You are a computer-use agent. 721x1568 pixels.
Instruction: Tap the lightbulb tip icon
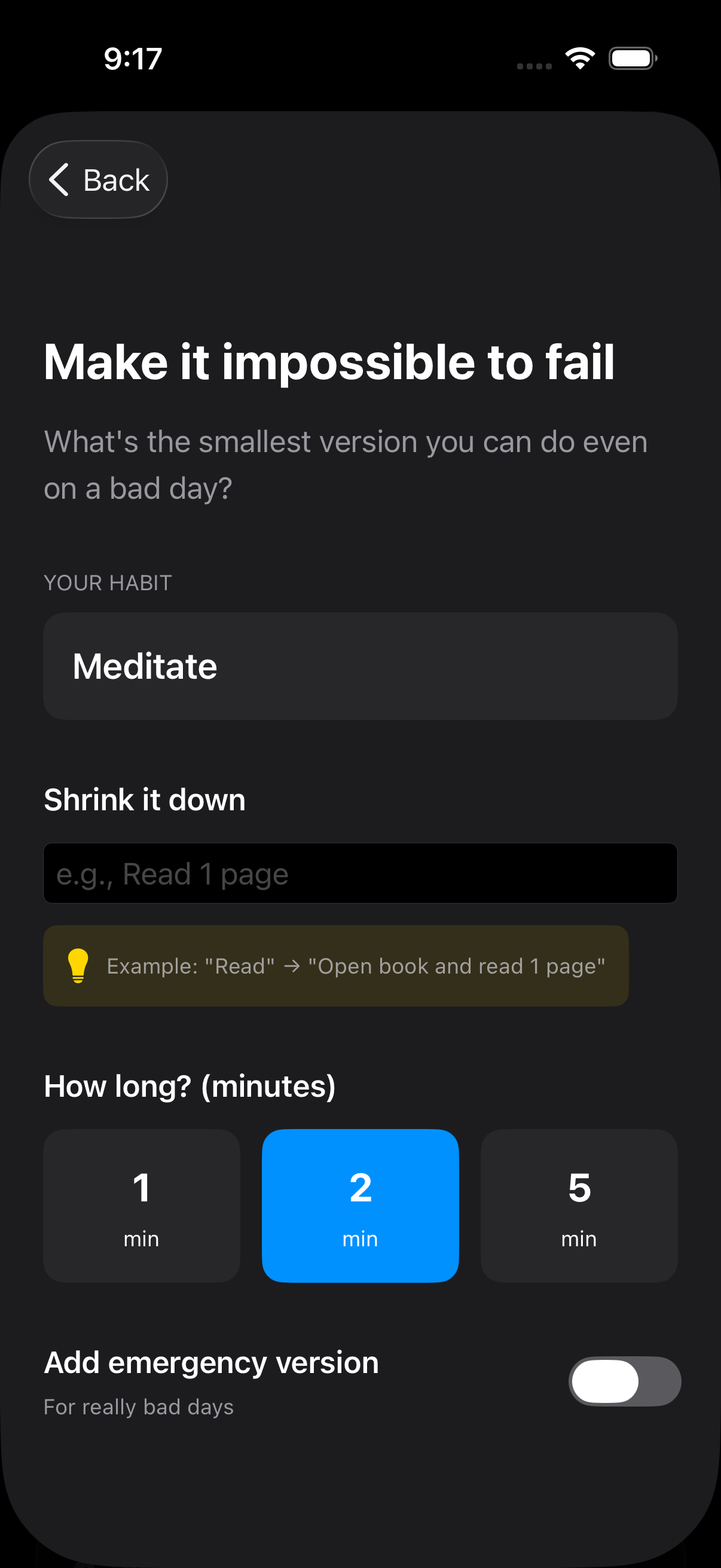click(79, 966)
